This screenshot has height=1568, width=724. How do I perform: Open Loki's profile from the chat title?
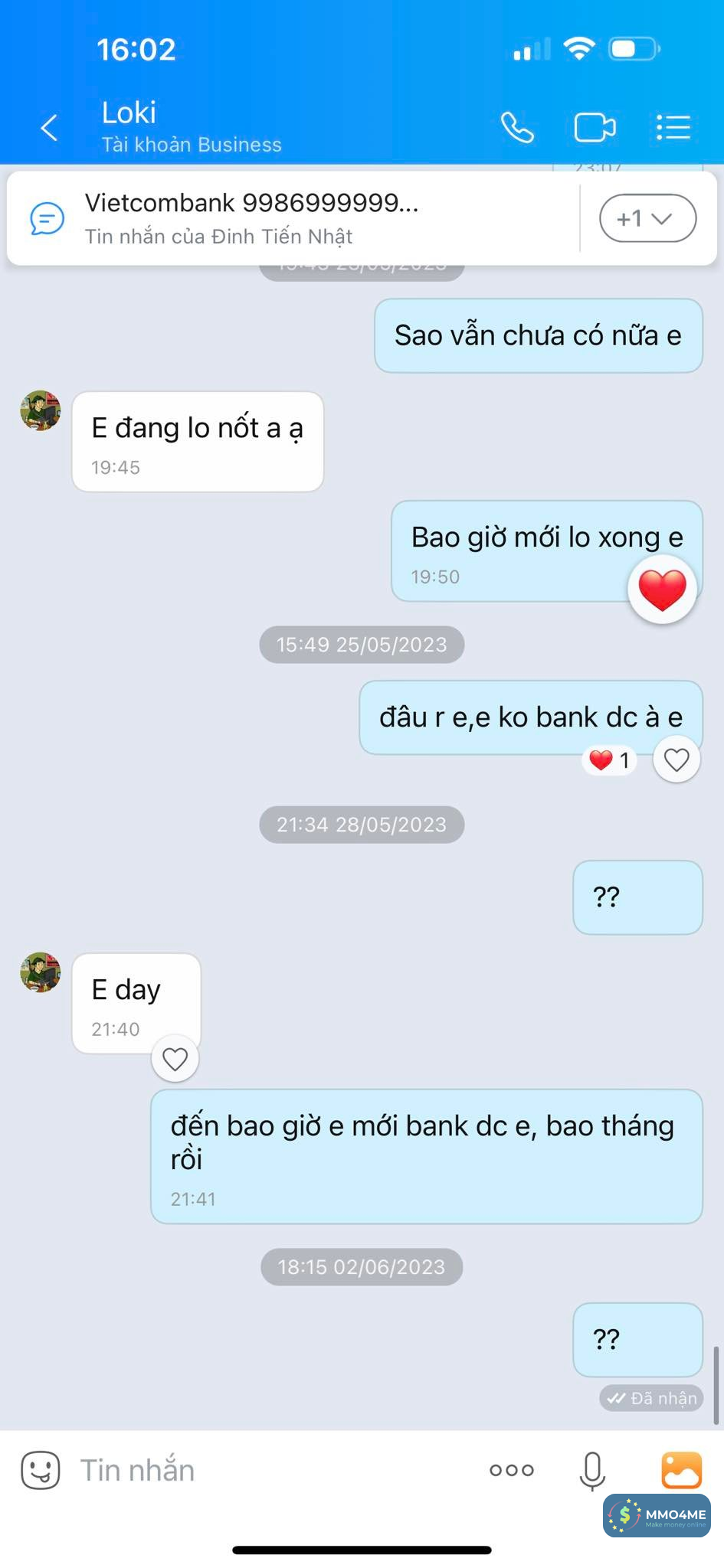(x=192, y=126)
